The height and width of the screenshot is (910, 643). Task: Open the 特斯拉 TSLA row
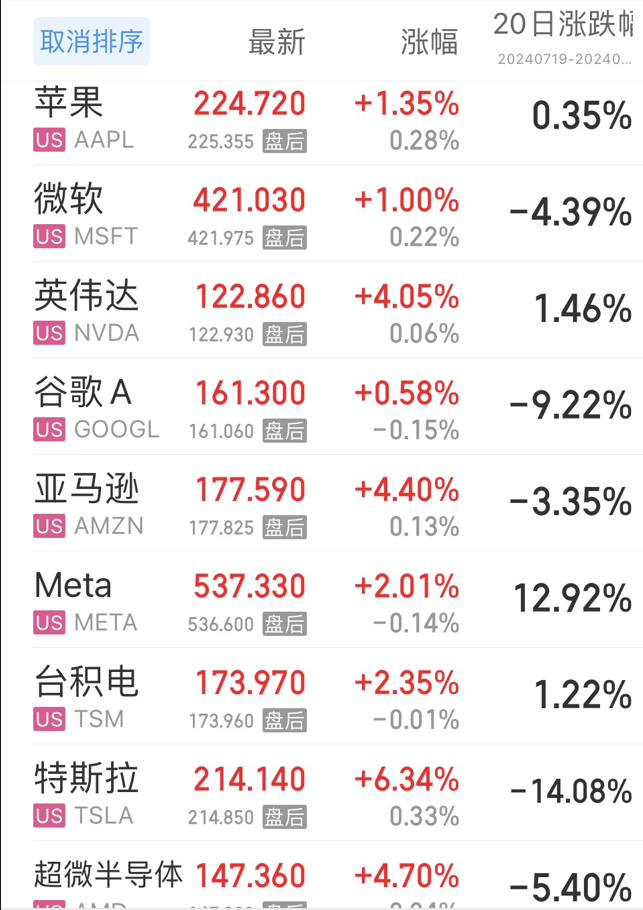click(86, 795)
